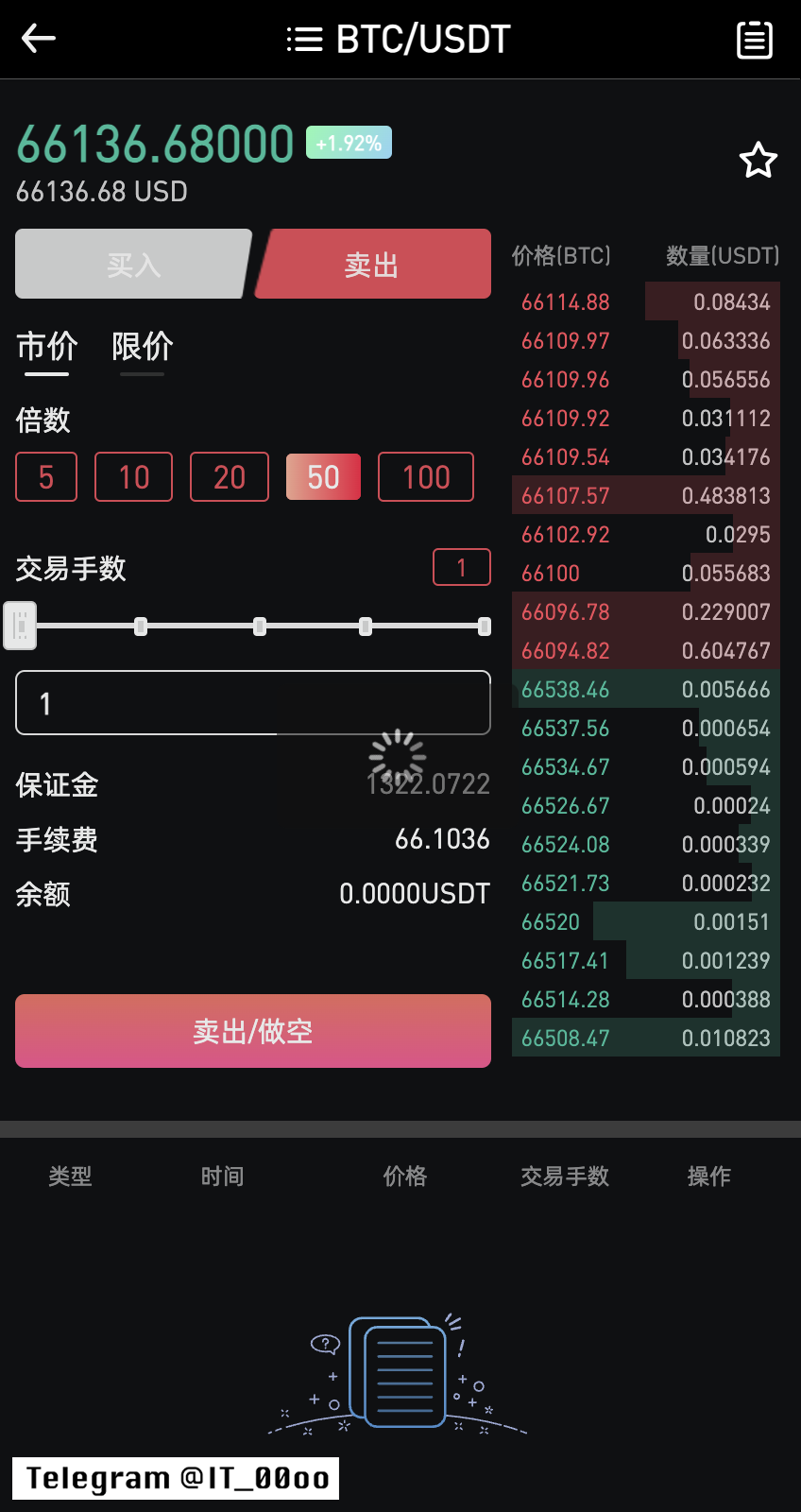Select the 66538.46 bid price row
The height and width of the screenshot is (1512, 801).
coord(645,690)
